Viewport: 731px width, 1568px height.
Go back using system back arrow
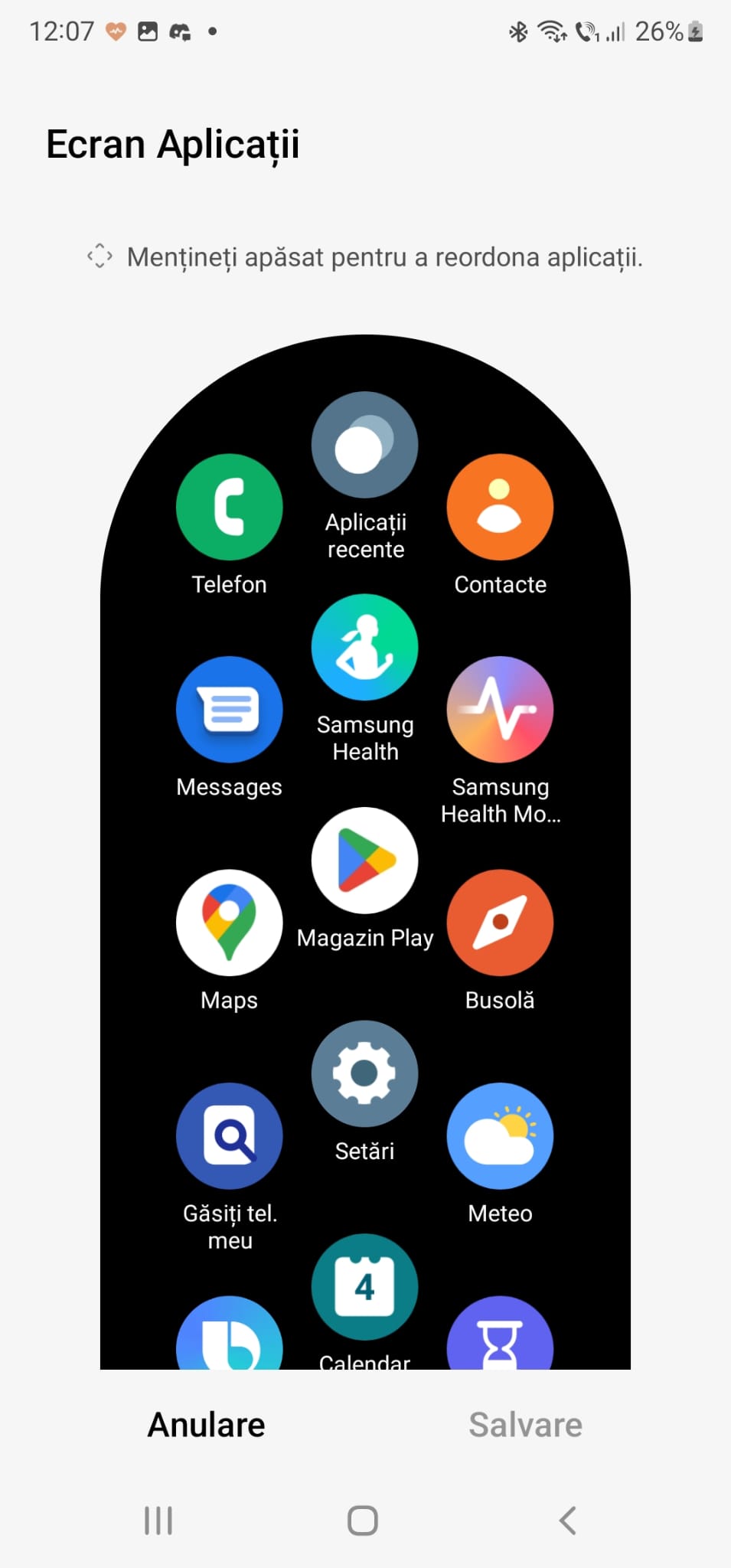coord(567,1520)
